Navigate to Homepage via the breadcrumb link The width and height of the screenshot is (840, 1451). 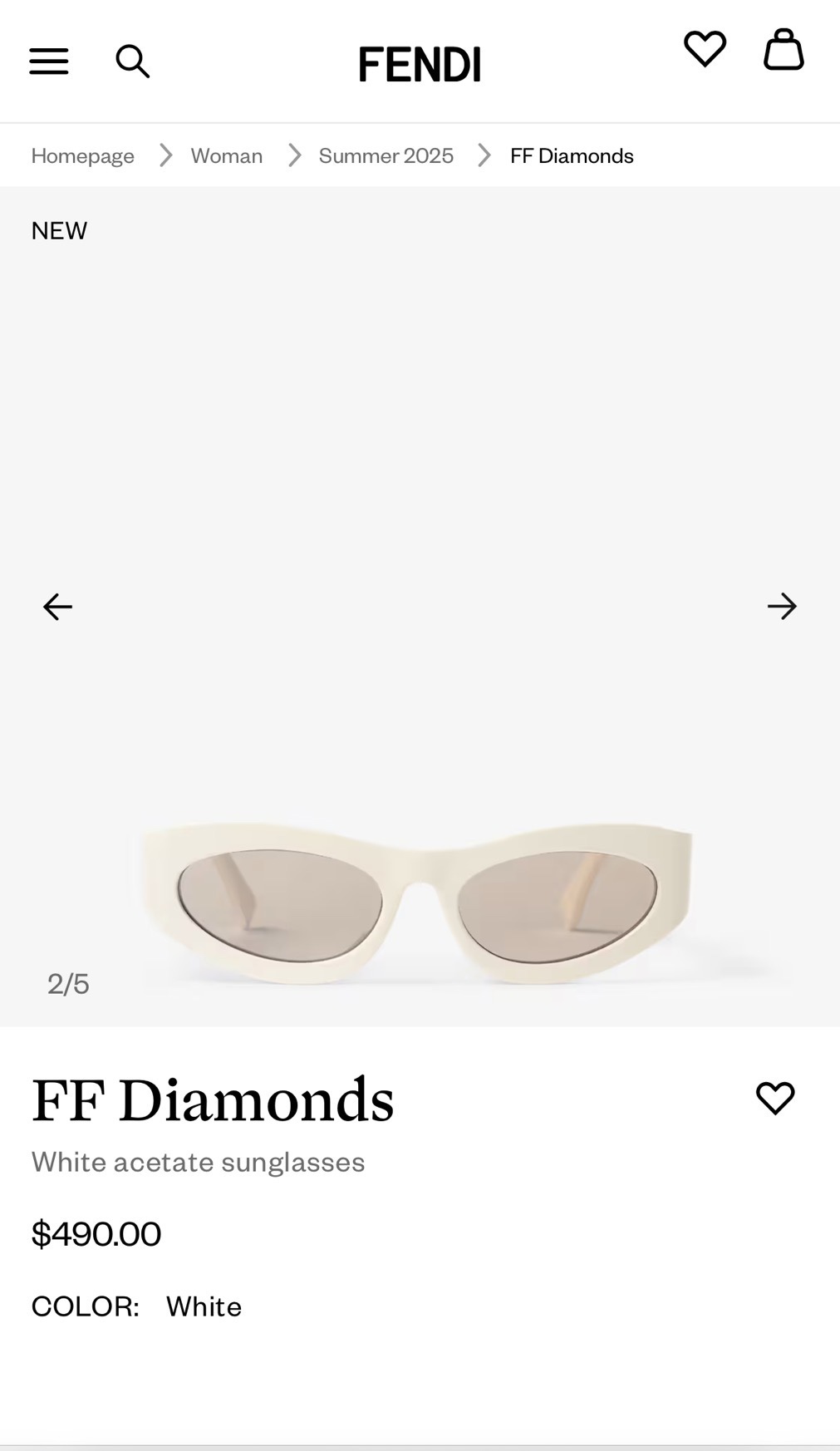[x=82, y=155]
